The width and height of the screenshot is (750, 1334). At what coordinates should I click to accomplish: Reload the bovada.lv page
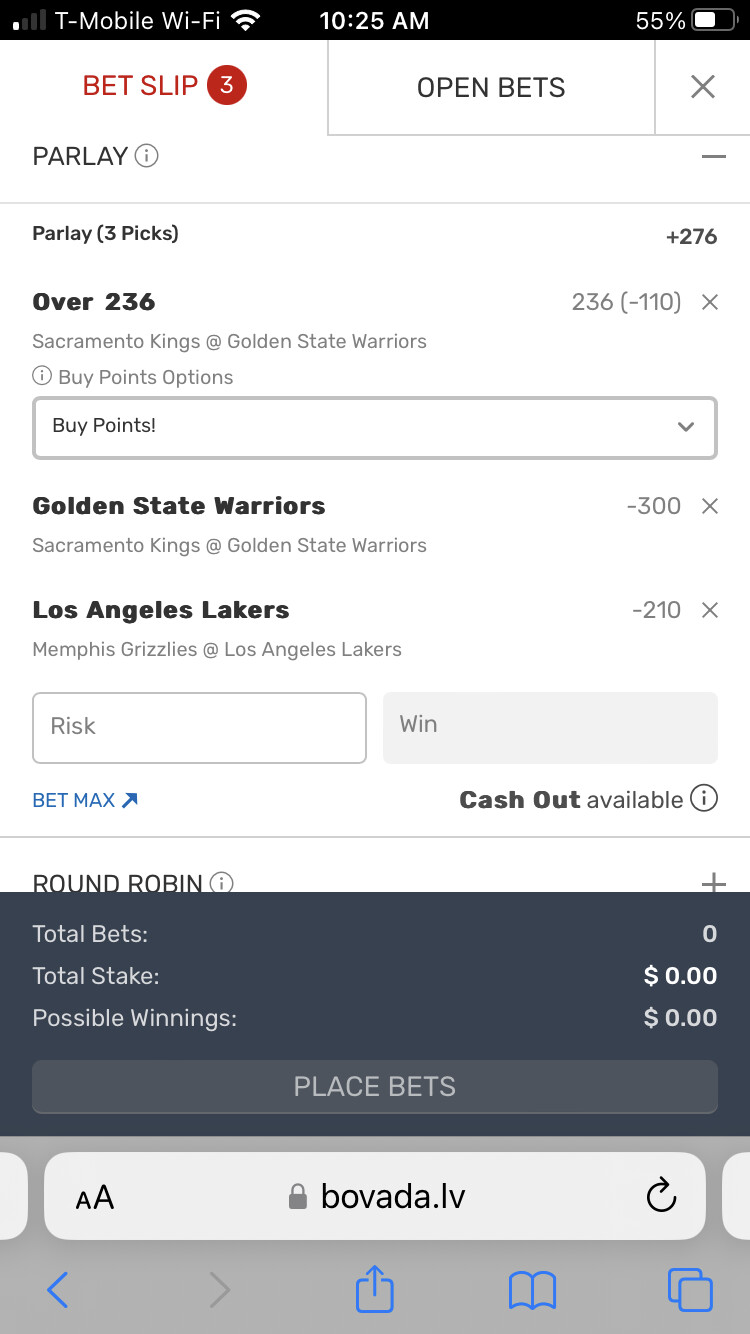click(661, 1195)
